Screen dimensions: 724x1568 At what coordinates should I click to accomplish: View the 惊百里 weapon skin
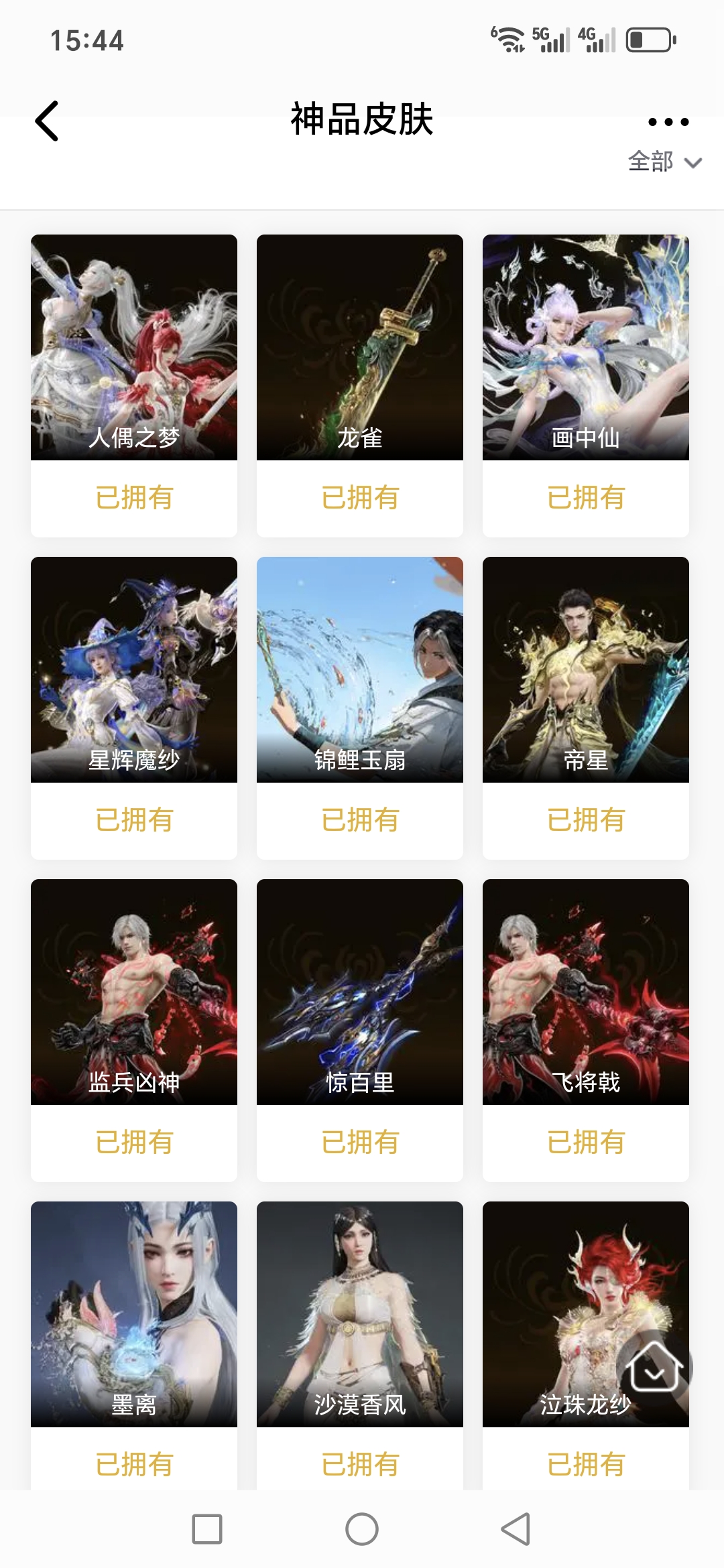point(360,992)
